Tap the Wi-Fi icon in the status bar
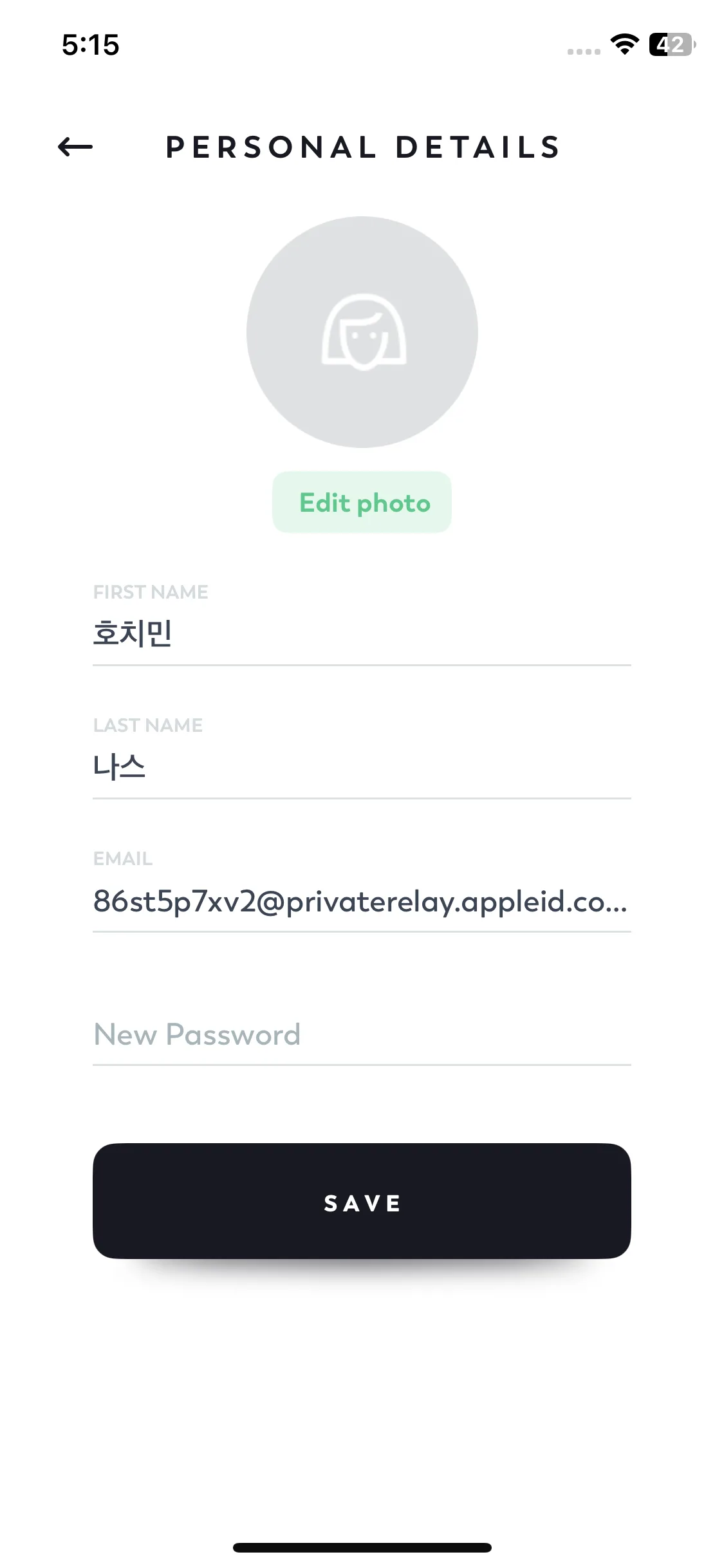This screenshot has height=1568, width=724. tap(622, 44)
